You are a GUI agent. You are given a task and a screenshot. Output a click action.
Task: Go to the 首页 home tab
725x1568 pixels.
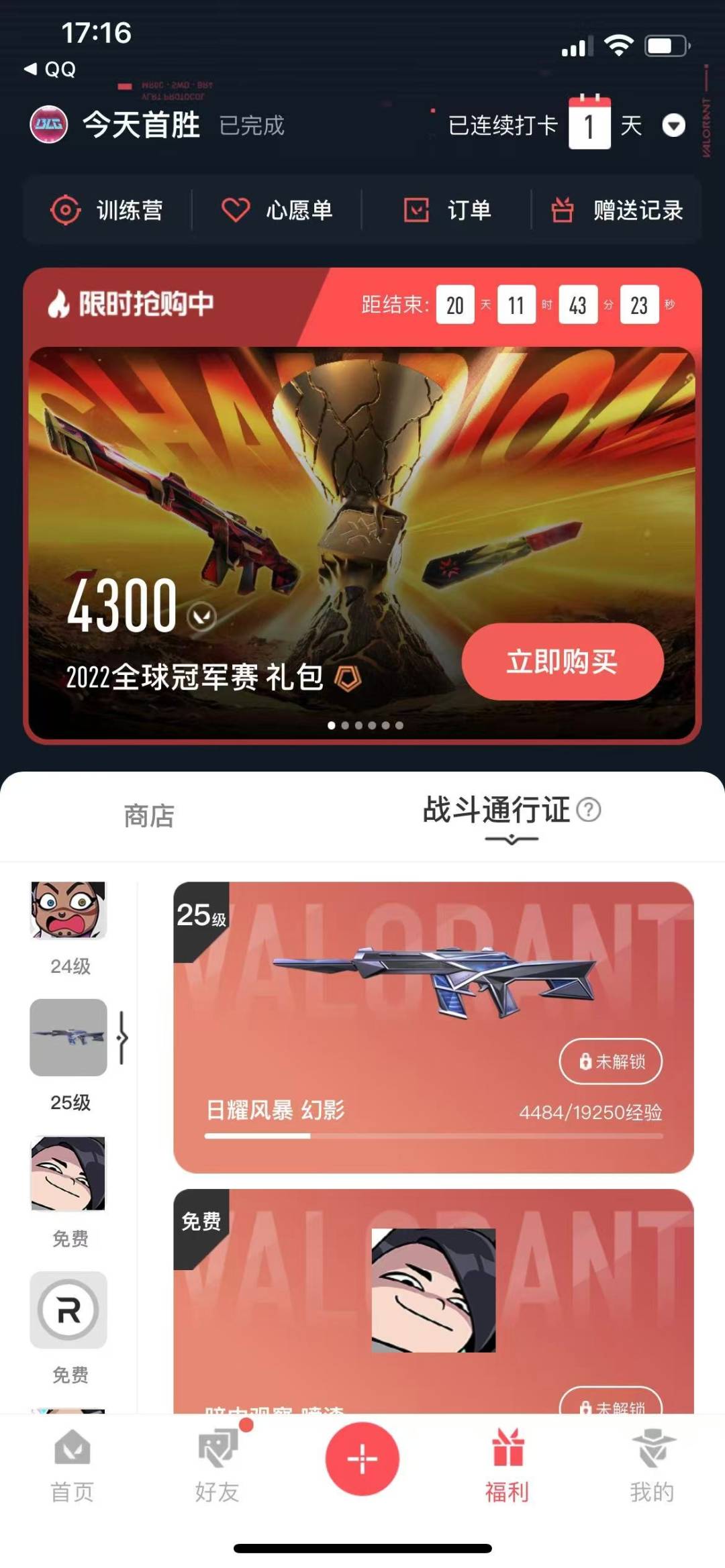coord(72,1465)
